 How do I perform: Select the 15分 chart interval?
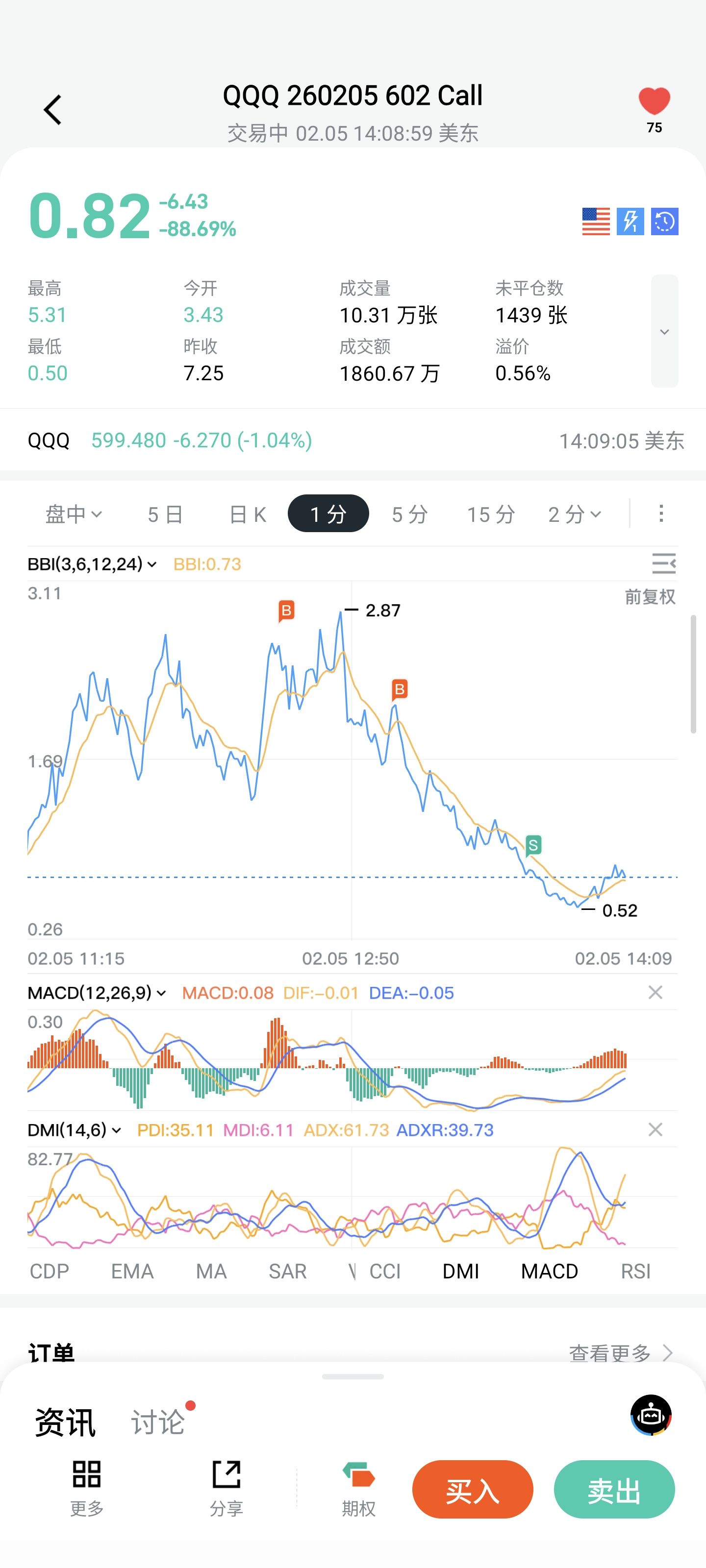click(490, 514)
